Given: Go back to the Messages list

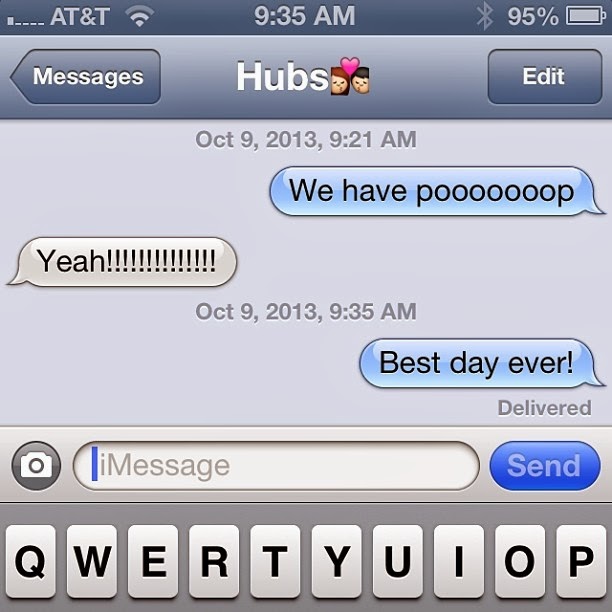Looking at the screenshot, I should (x=86, y=77).
